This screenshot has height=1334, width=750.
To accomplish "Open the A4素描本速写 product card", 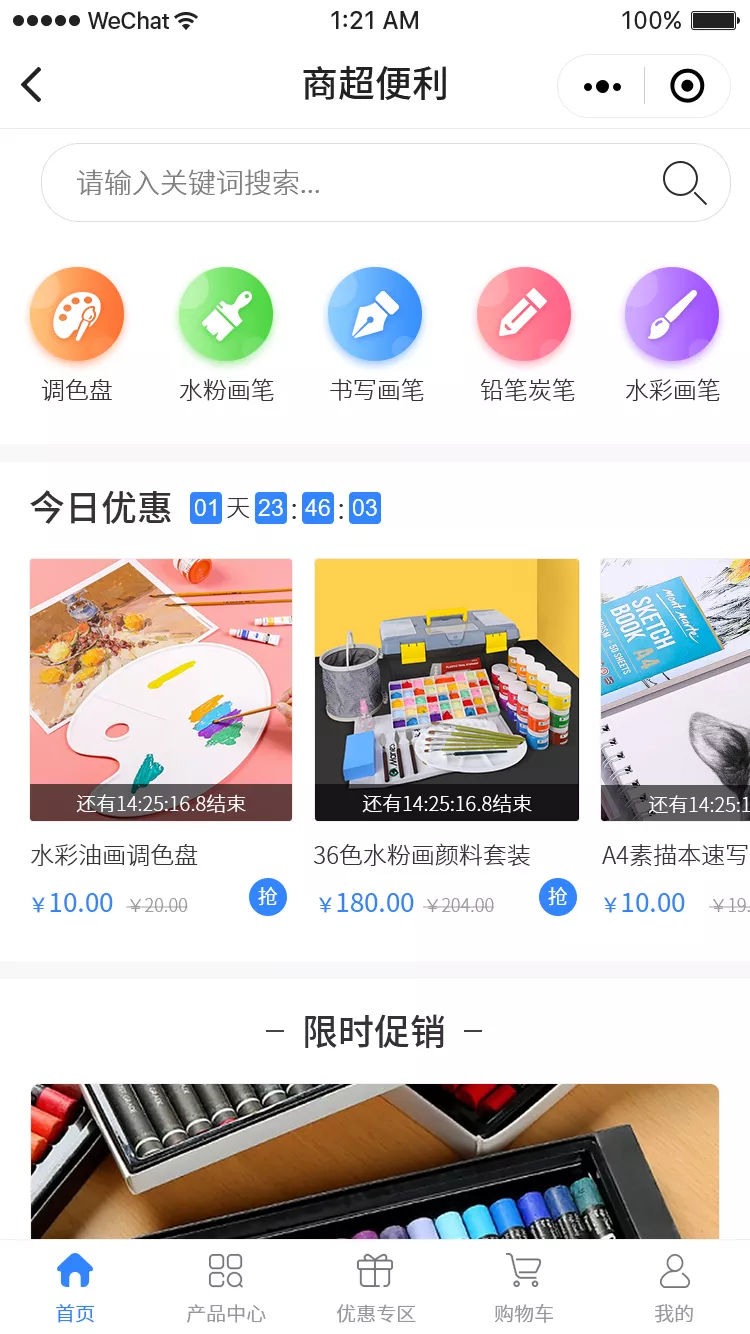I will (676, 690).
